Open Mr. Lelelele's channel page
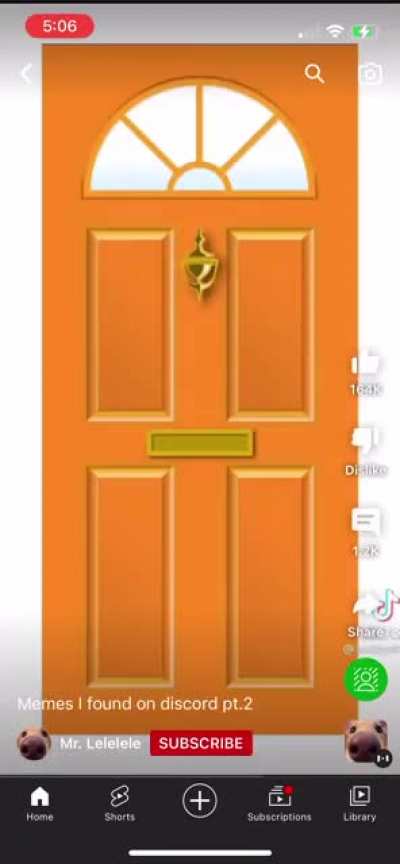The image size is (400, 864). 100,743
